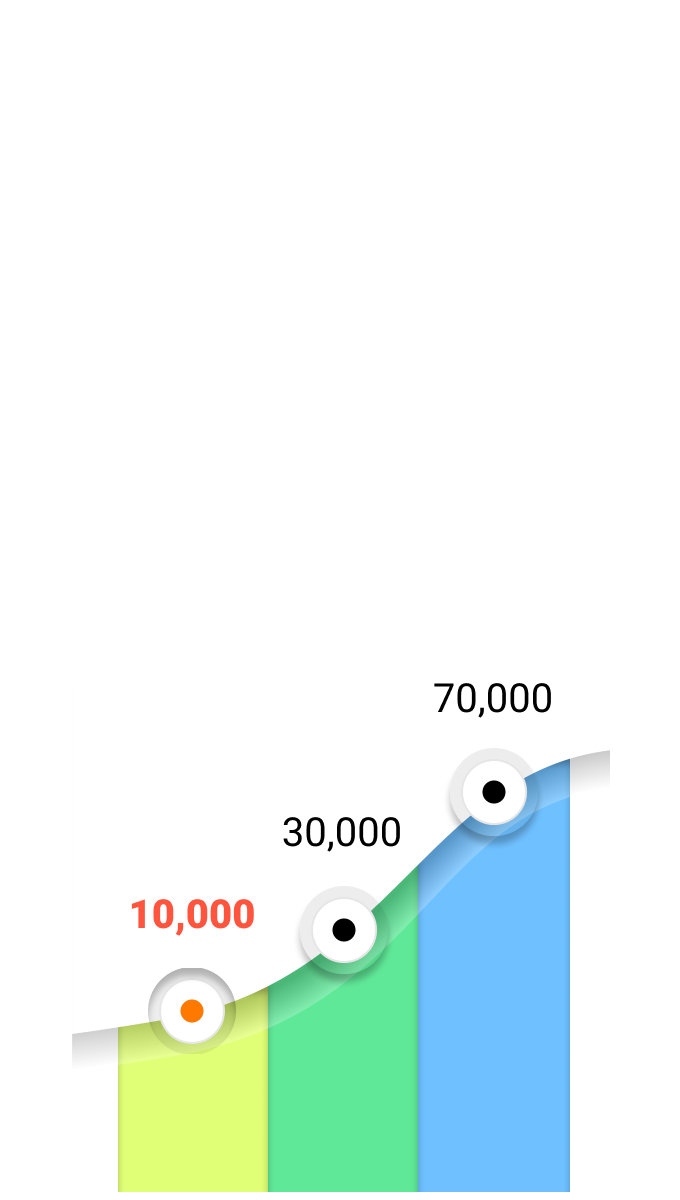This screenshot has height=1200, width=680.
Task: Choose the 30,000 point on the curve
Action: 344,930
